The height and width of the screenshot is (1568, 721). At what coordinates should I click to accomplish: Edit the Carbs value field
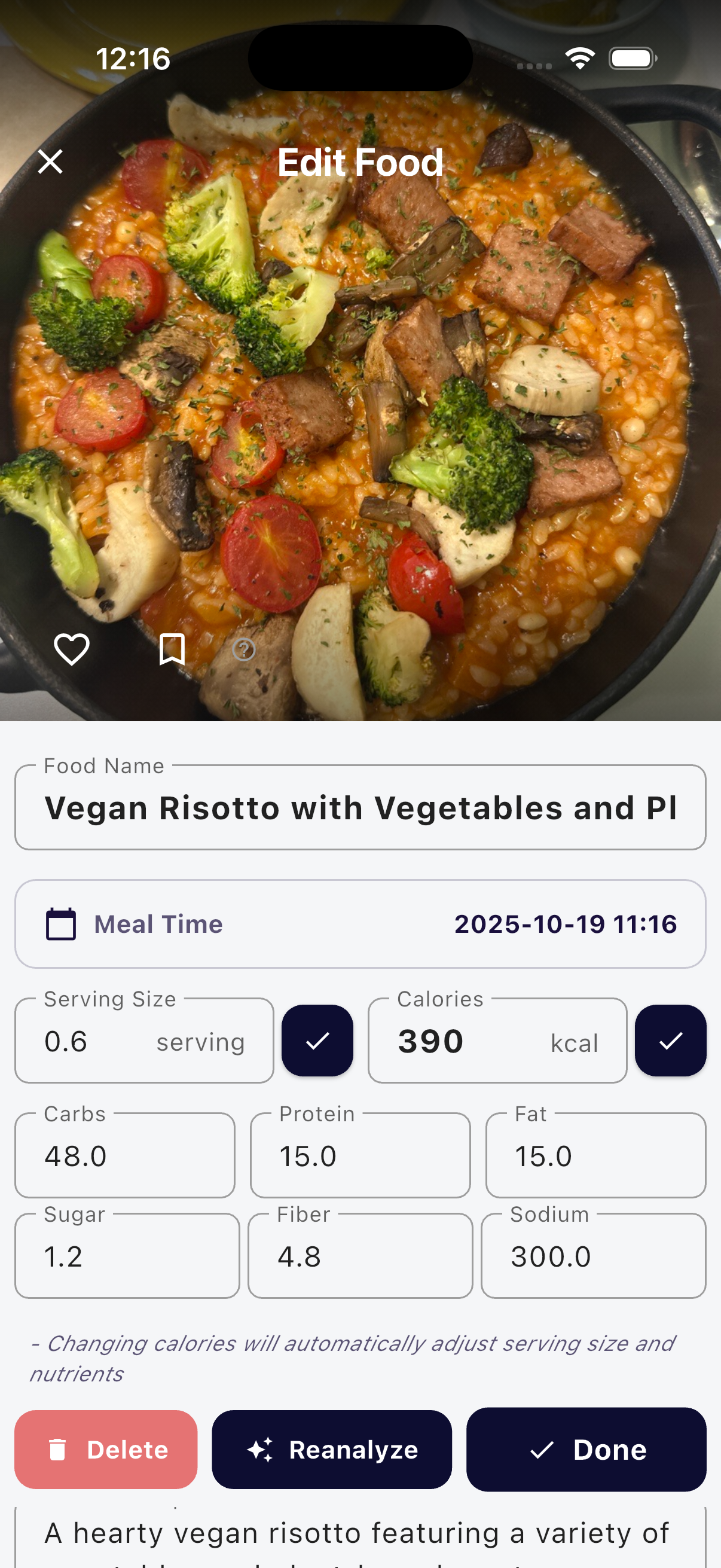point(124,1156)
